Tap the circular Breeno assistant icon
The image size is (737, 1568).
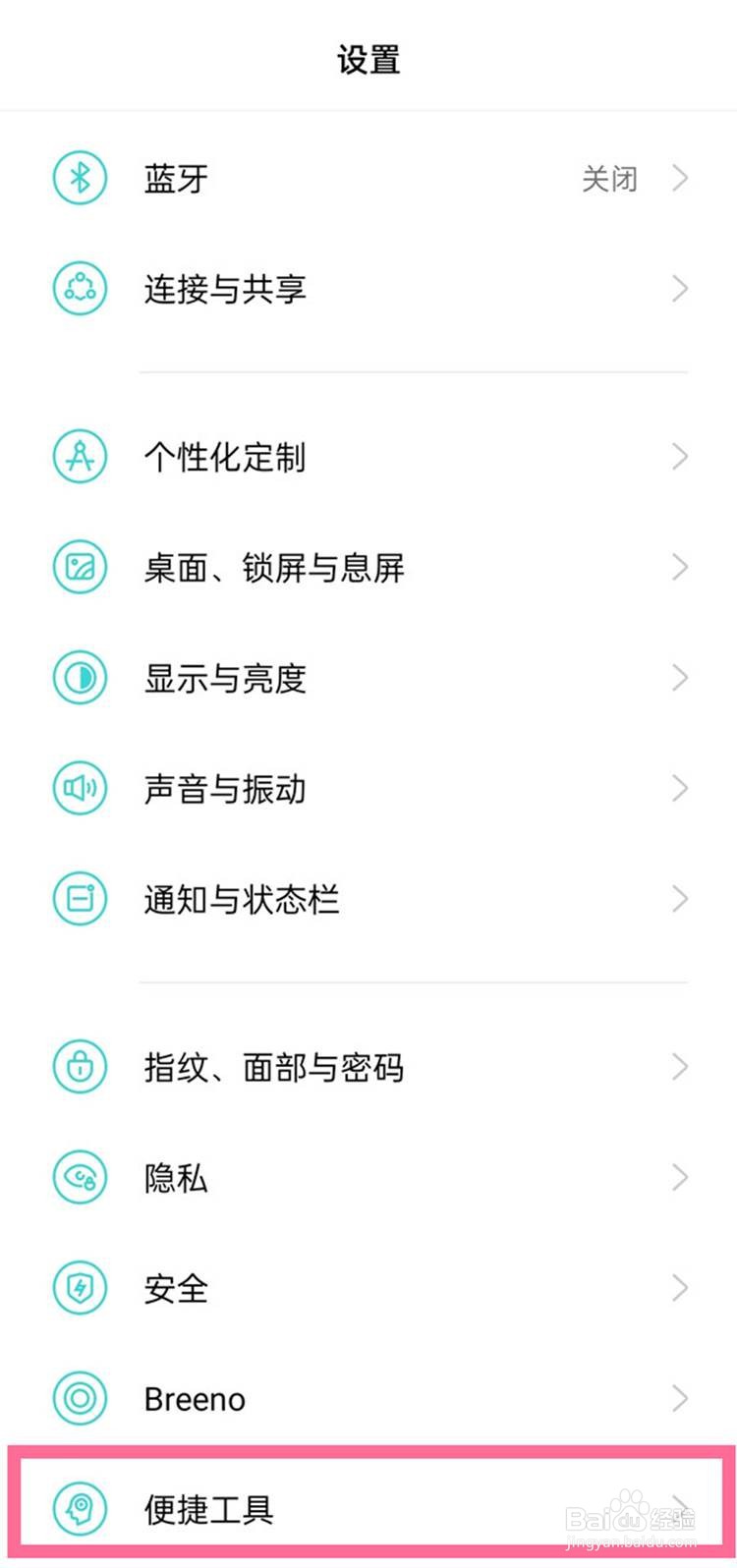click(x=79, y=1398)
